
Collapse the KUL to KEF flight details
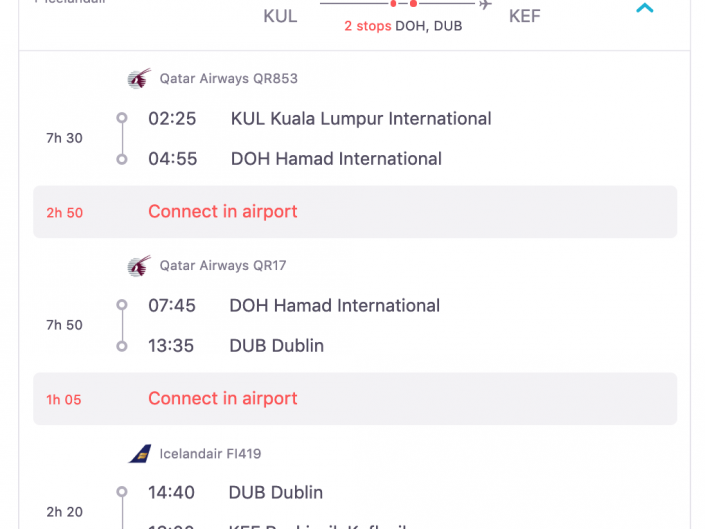pyautogui.click(x=645, y=9)
